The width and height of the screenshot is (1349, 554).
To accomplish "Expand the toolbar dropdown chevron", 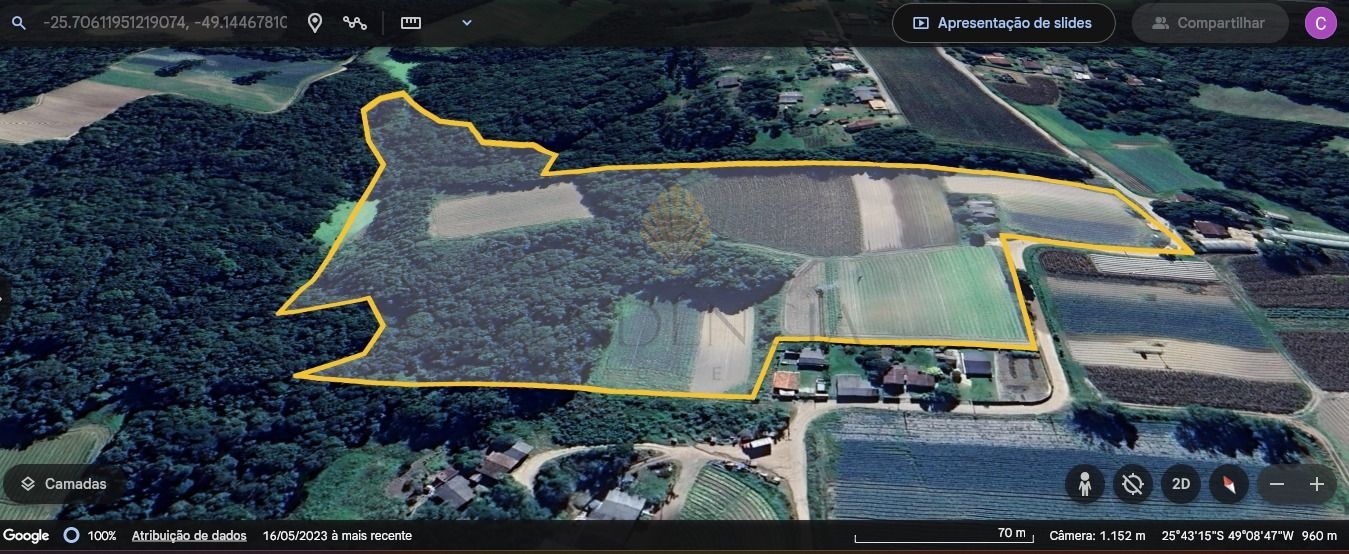I will coord(467,23).
